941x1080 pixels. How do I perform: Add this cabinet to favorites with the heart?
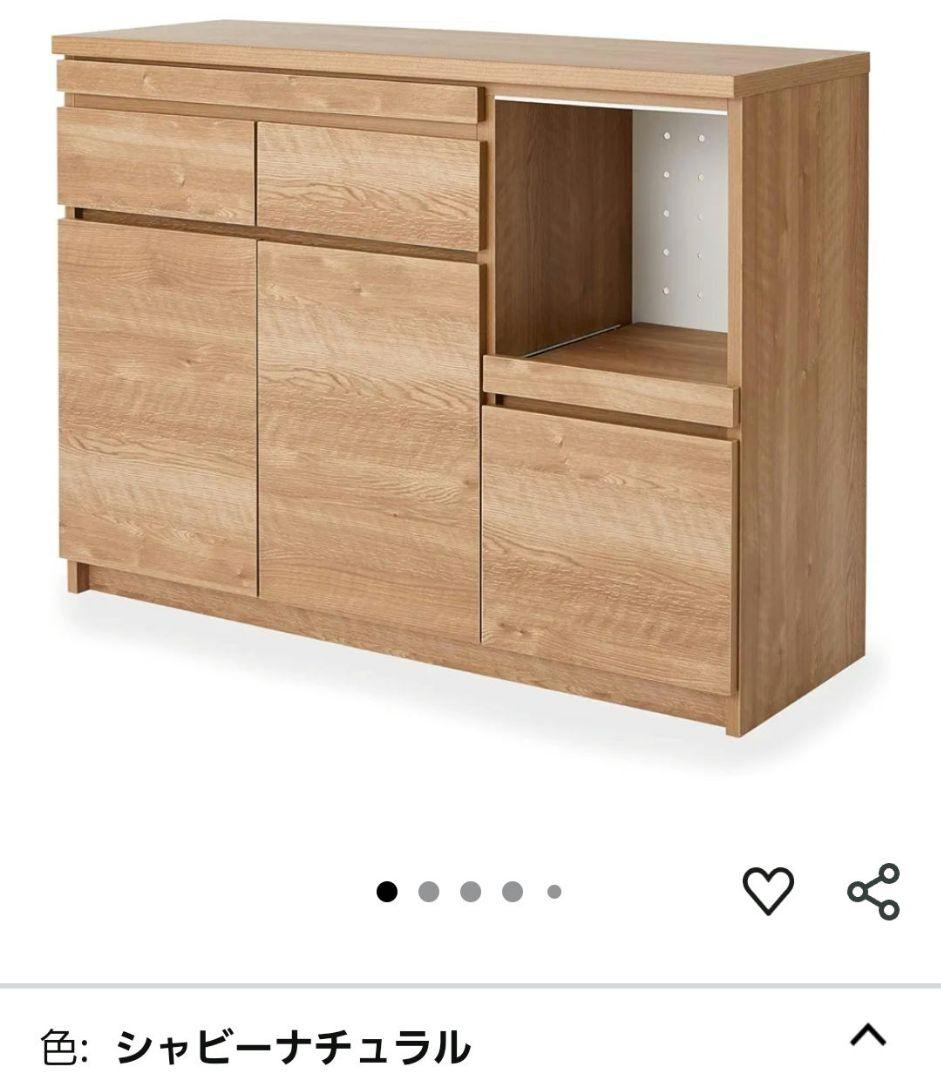[767, 890]
